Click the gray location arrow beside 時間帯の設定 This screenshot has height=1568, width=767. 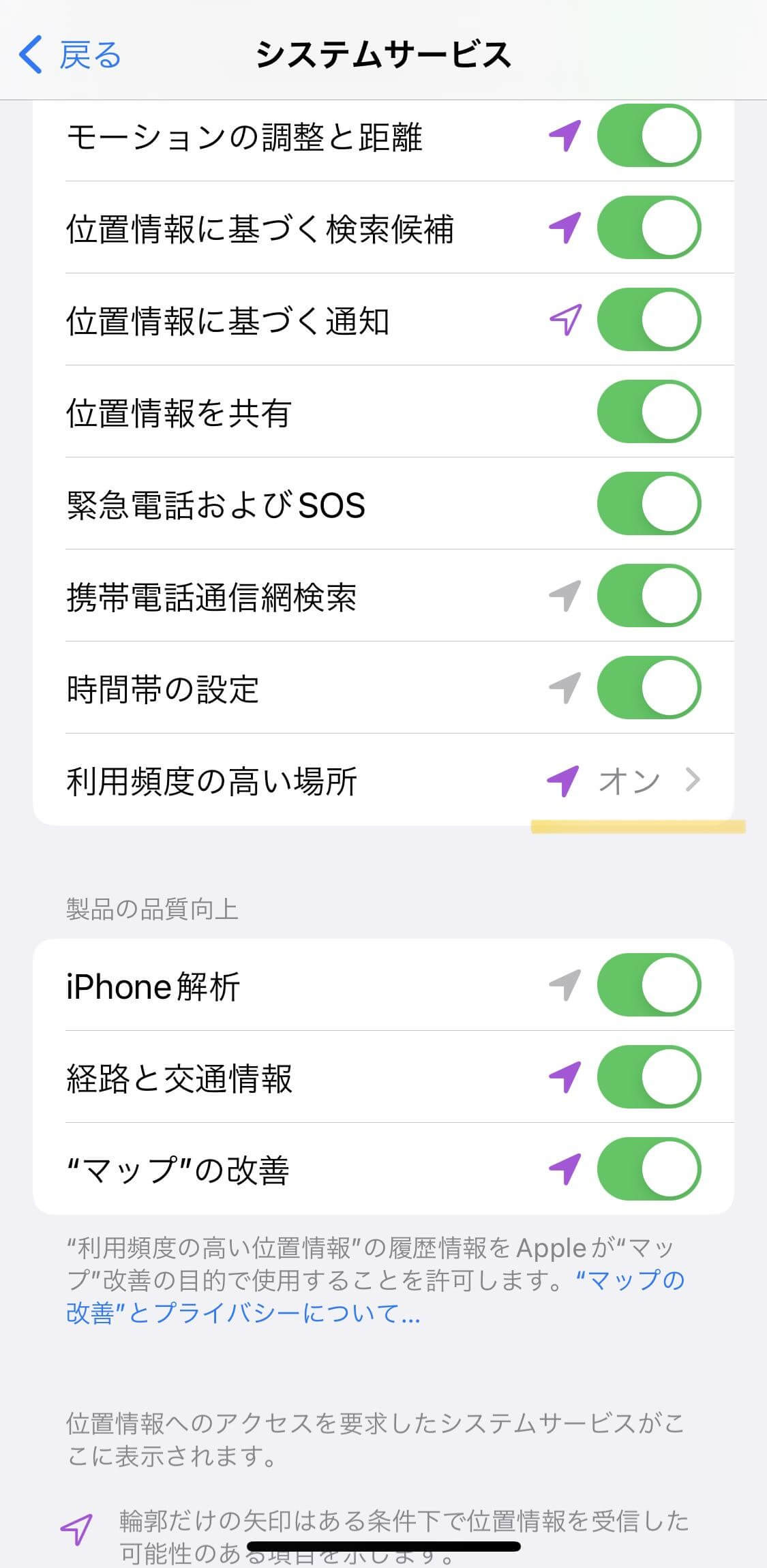click(x=564, y=689)
